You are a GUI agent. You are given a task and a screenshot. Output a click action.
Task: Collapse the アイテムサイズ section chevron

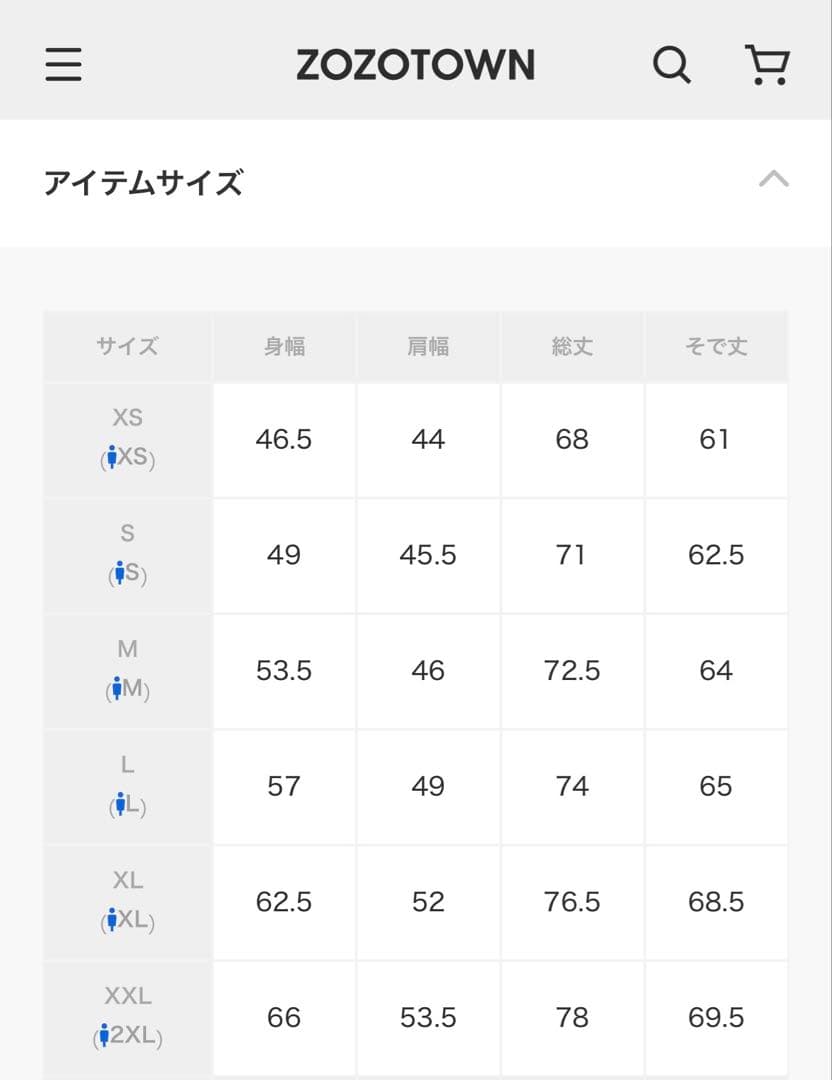pos(772,180)
